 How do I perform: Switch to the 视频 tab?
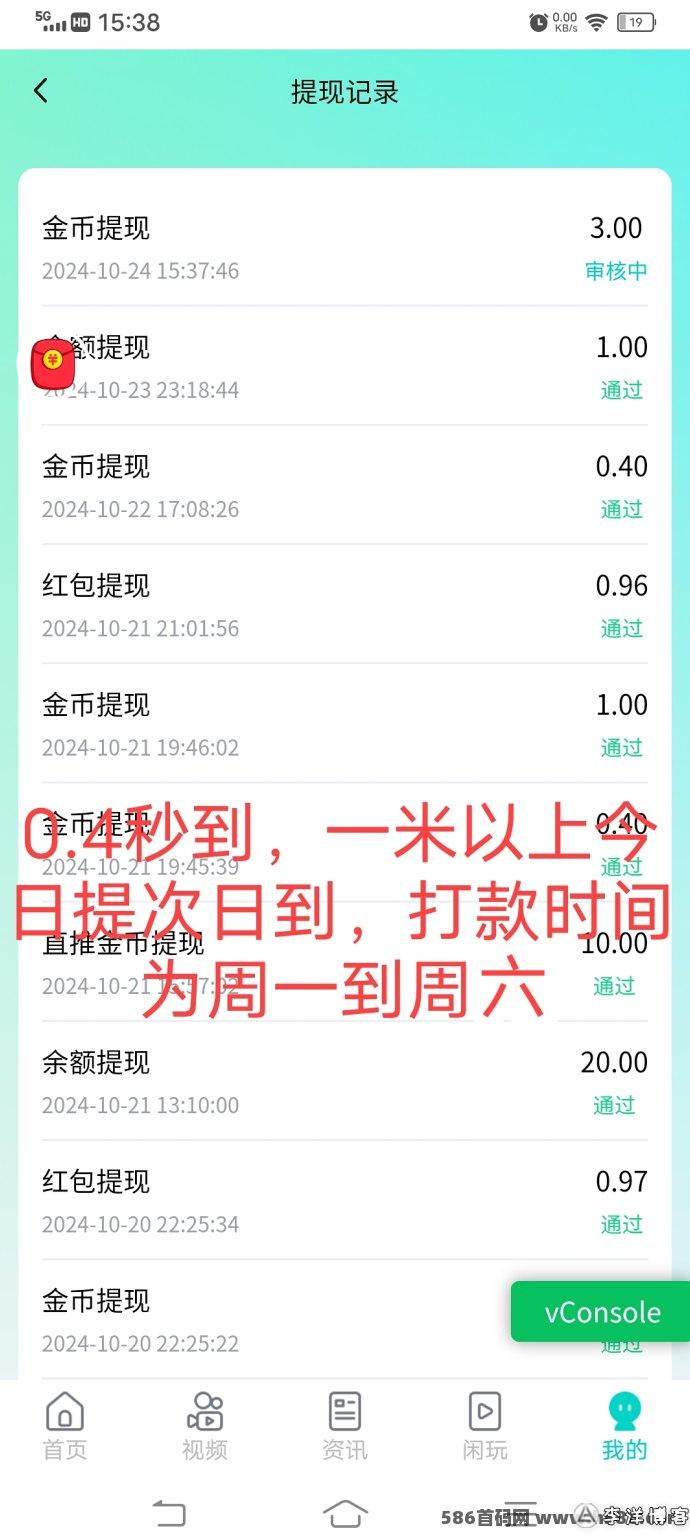tap(205, 1425)
